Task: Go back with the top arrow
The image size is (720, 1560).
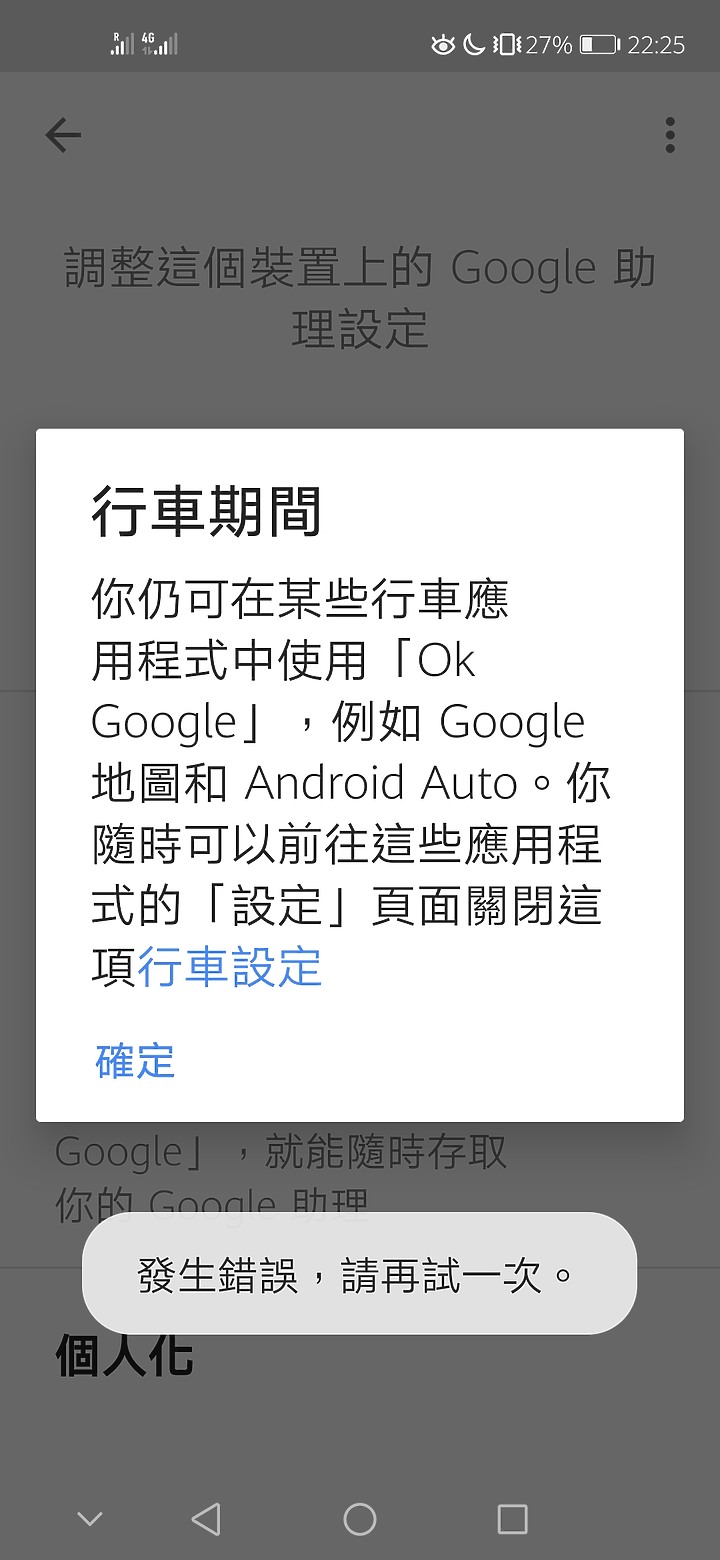Action: pos(62,135)
